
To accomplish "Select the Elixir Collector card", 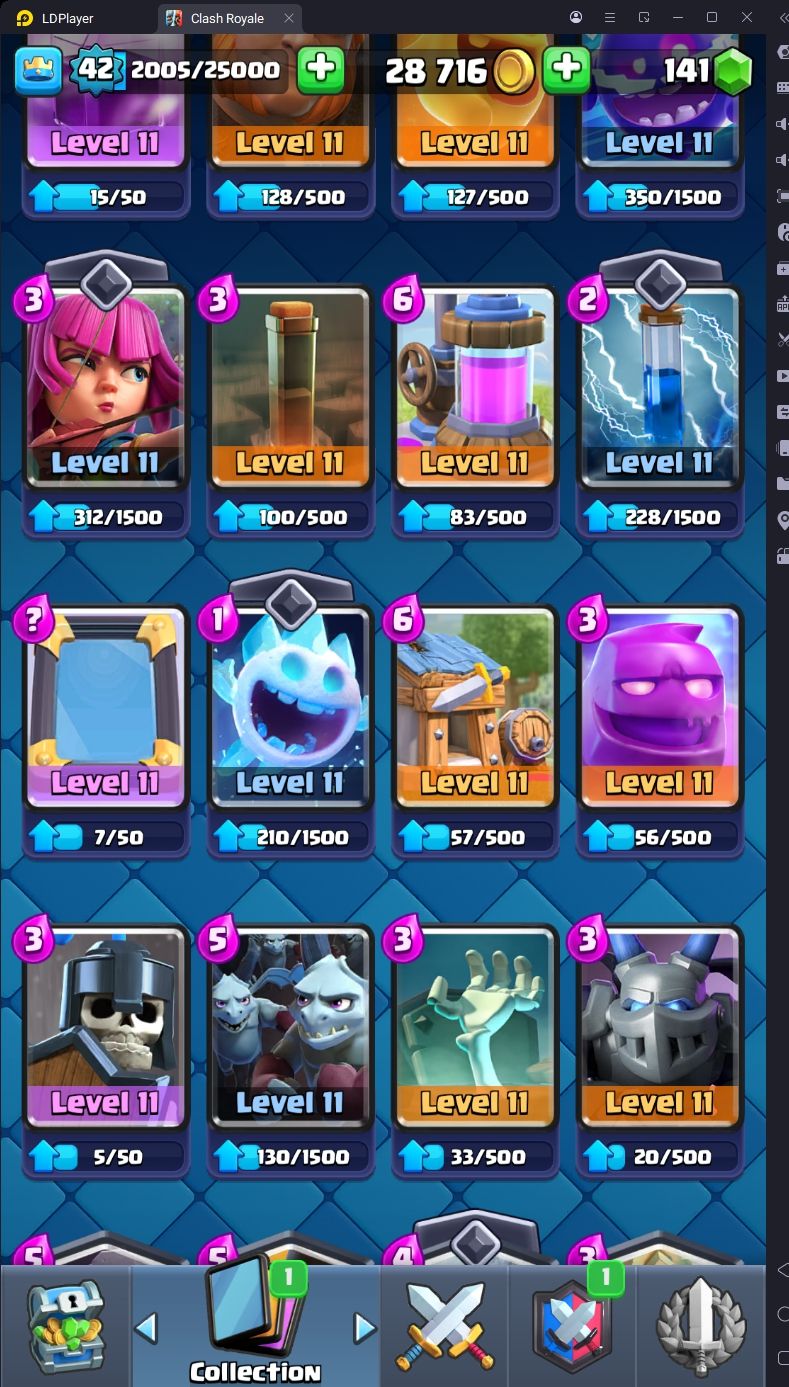I will [x=475, y=385].
